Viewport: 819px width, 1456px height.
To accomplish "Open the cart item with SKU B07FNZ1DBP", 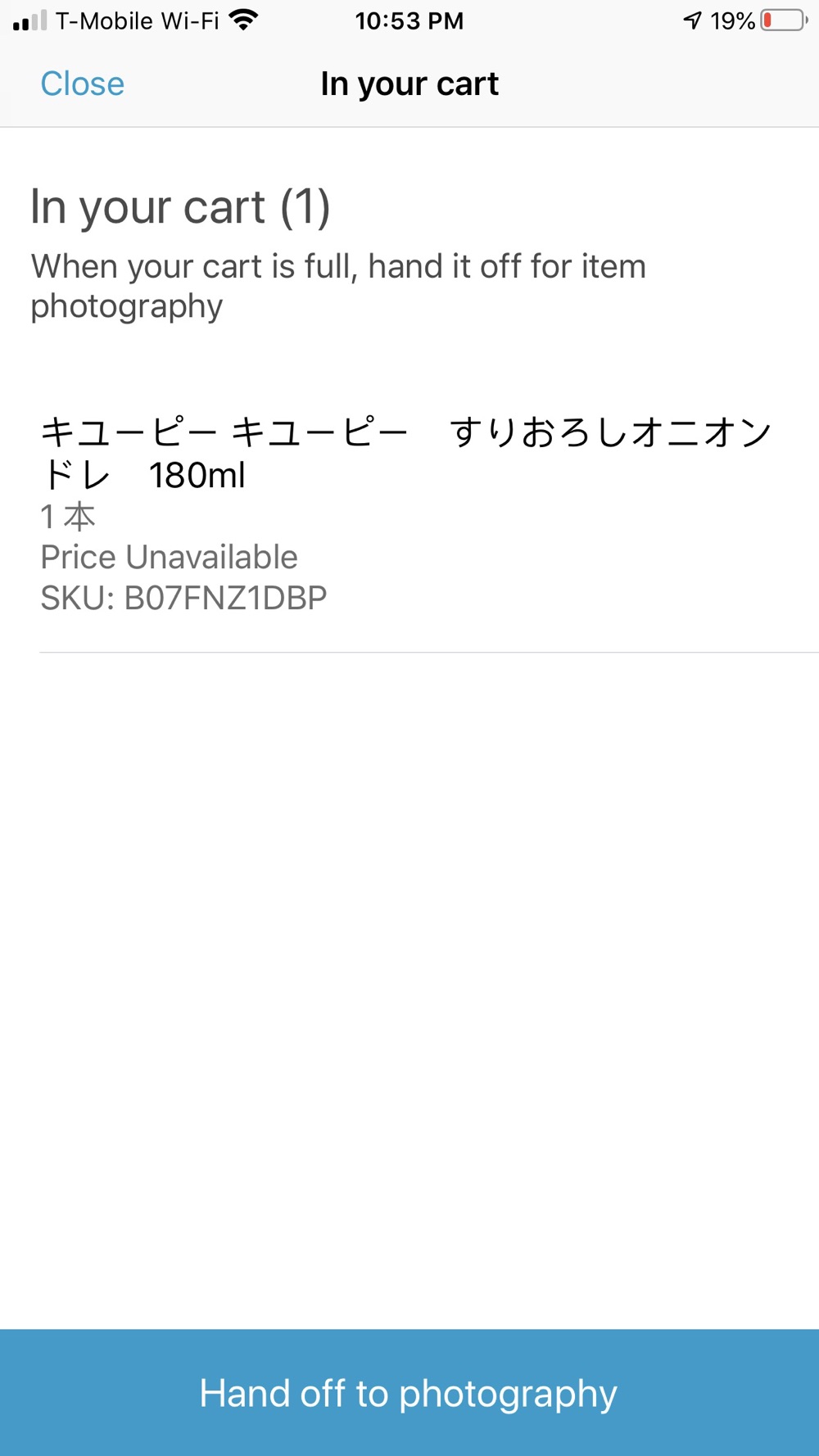I will [409, 514].
